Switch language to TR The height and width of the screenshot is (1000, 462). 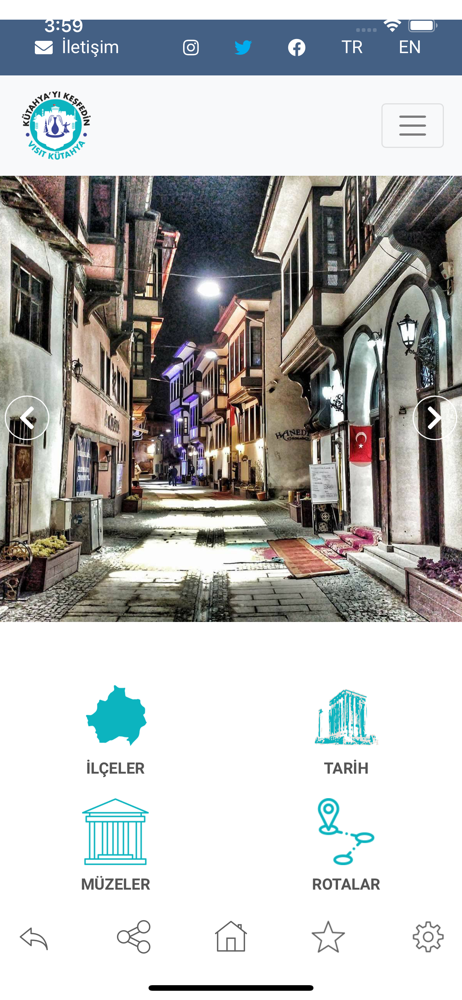(352, 47)
